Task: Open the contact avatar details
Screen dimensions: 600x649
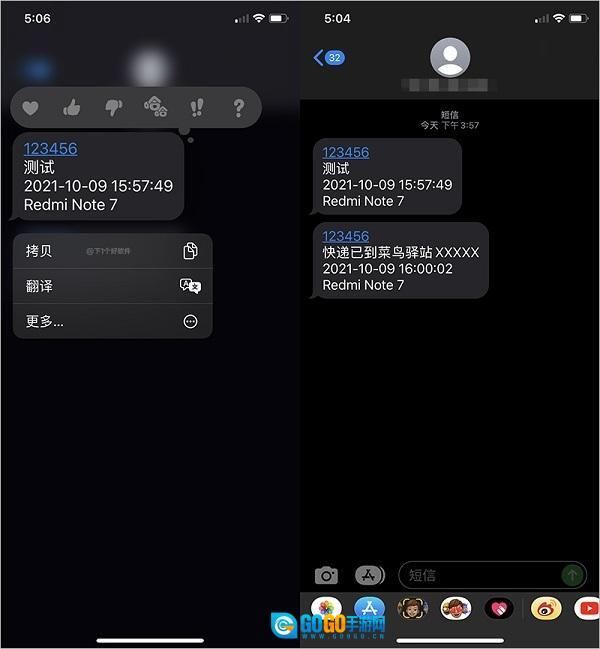Action: point(450,58)
